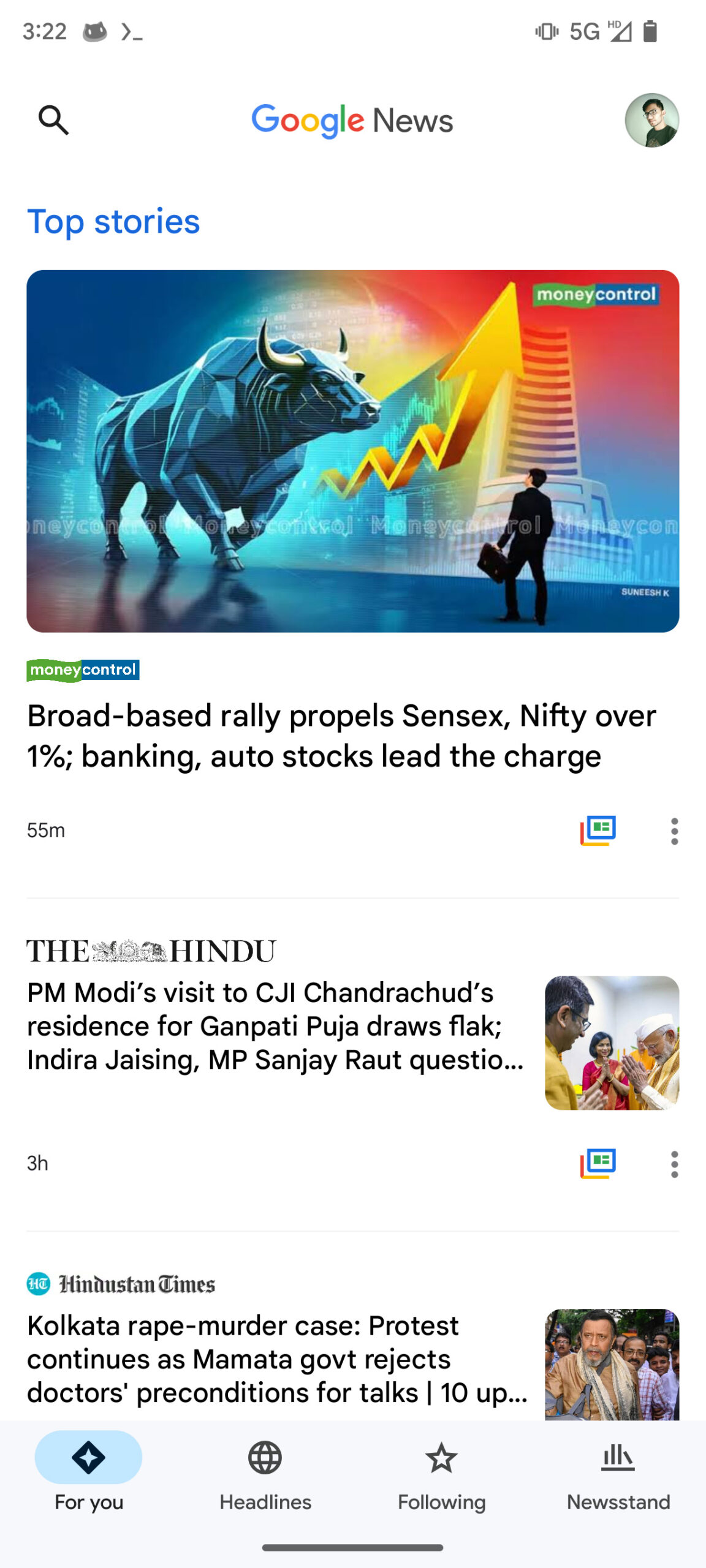View full coverage for the PM Modi story
The height and width of the screenshot is (1568, 706).
pyautogui.click(x=598, y=1163)
